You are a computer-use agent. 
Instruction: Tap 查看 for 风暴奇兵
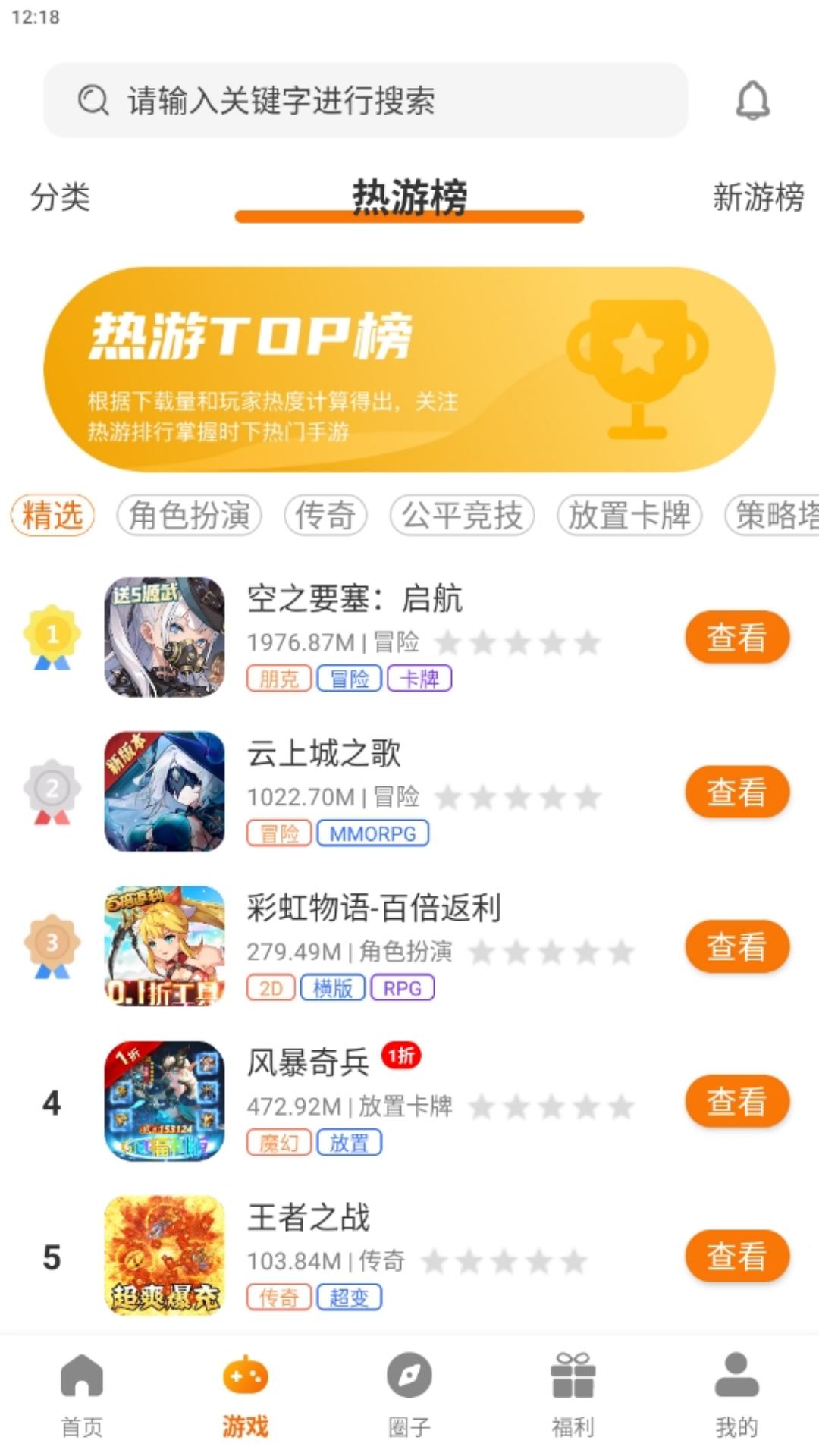(736, 1101)
